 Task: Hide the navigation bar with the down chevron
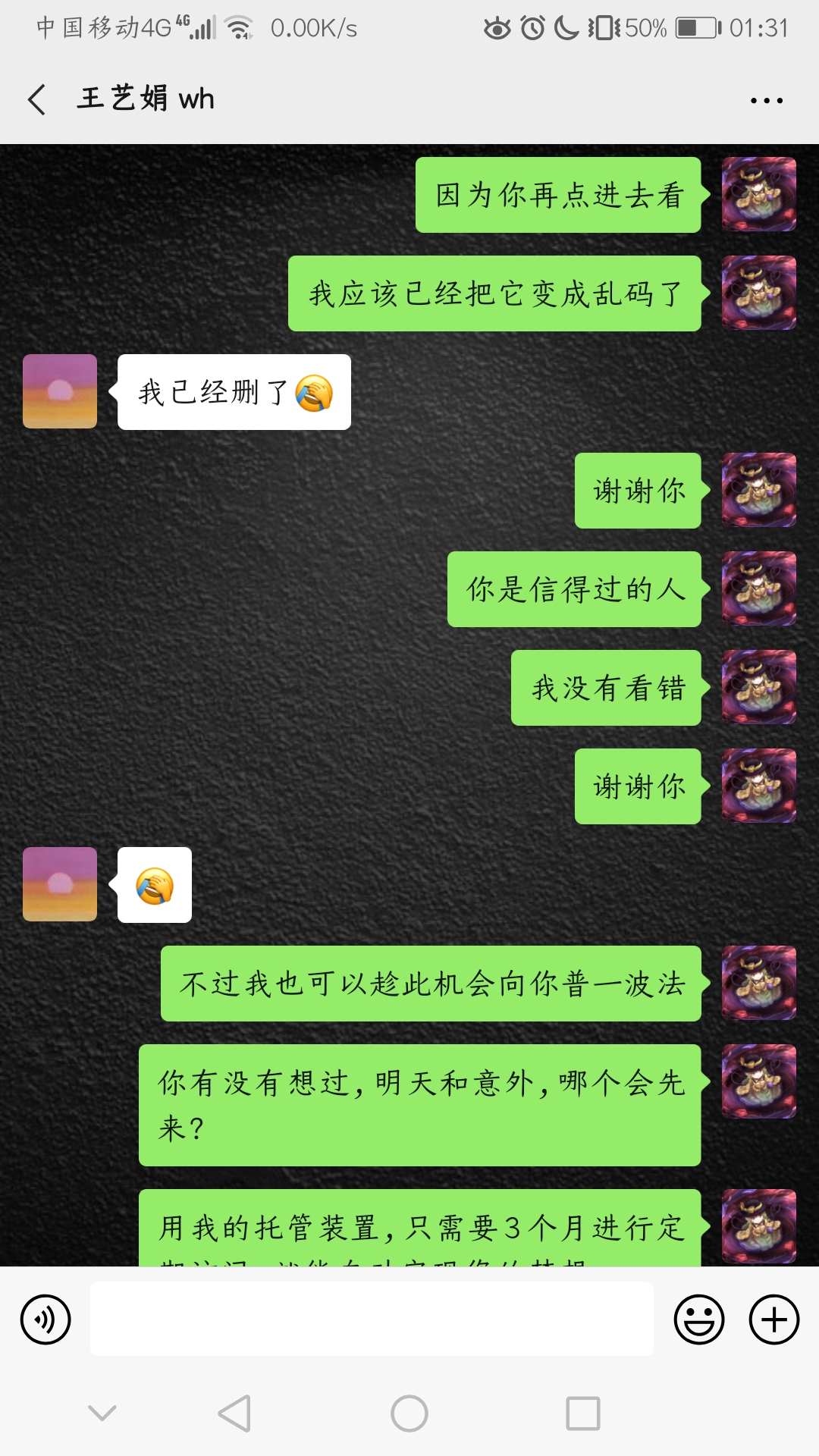coord(102,1412)
